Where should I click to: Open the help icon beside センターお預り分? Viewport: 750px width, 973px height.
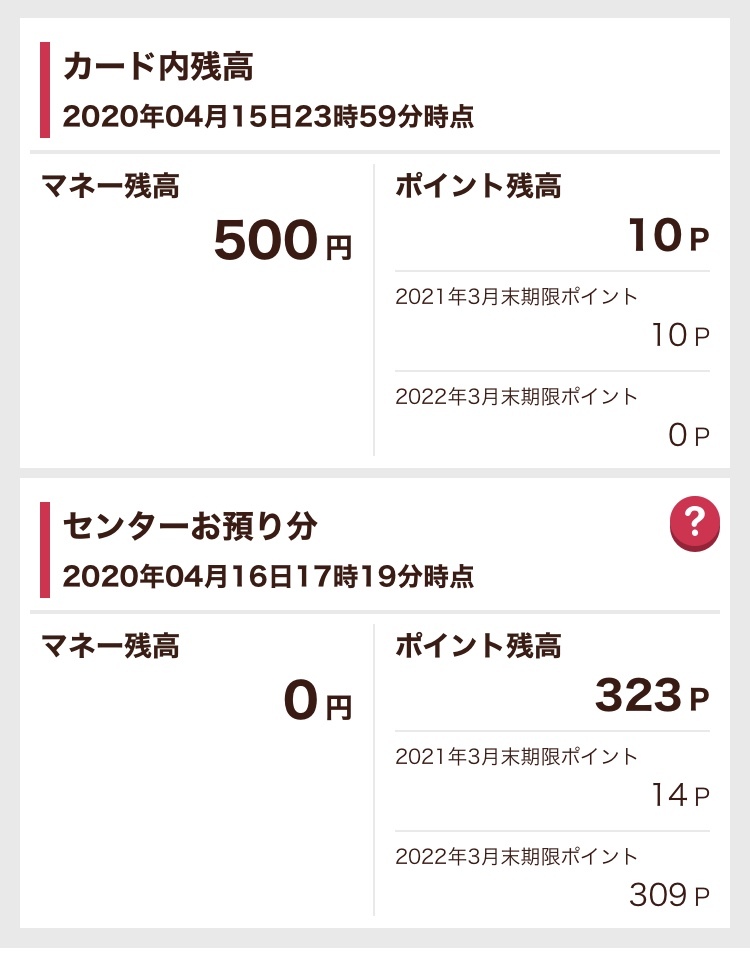click(x=695, y=523)
